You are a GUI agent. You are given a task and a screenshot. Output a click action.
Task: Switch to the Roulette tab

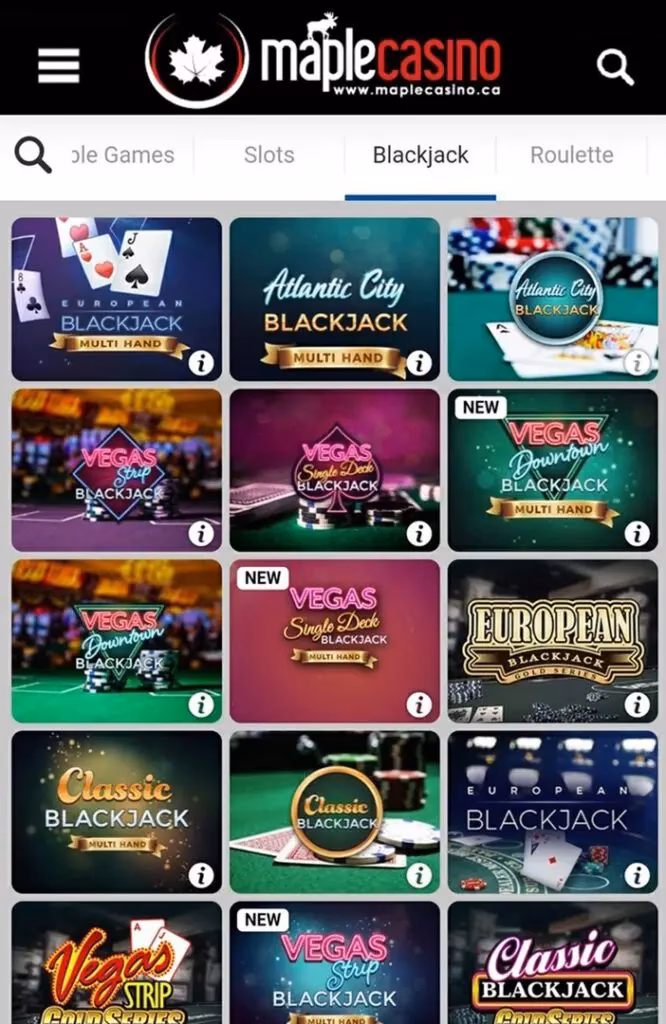(x=571, y=155)
